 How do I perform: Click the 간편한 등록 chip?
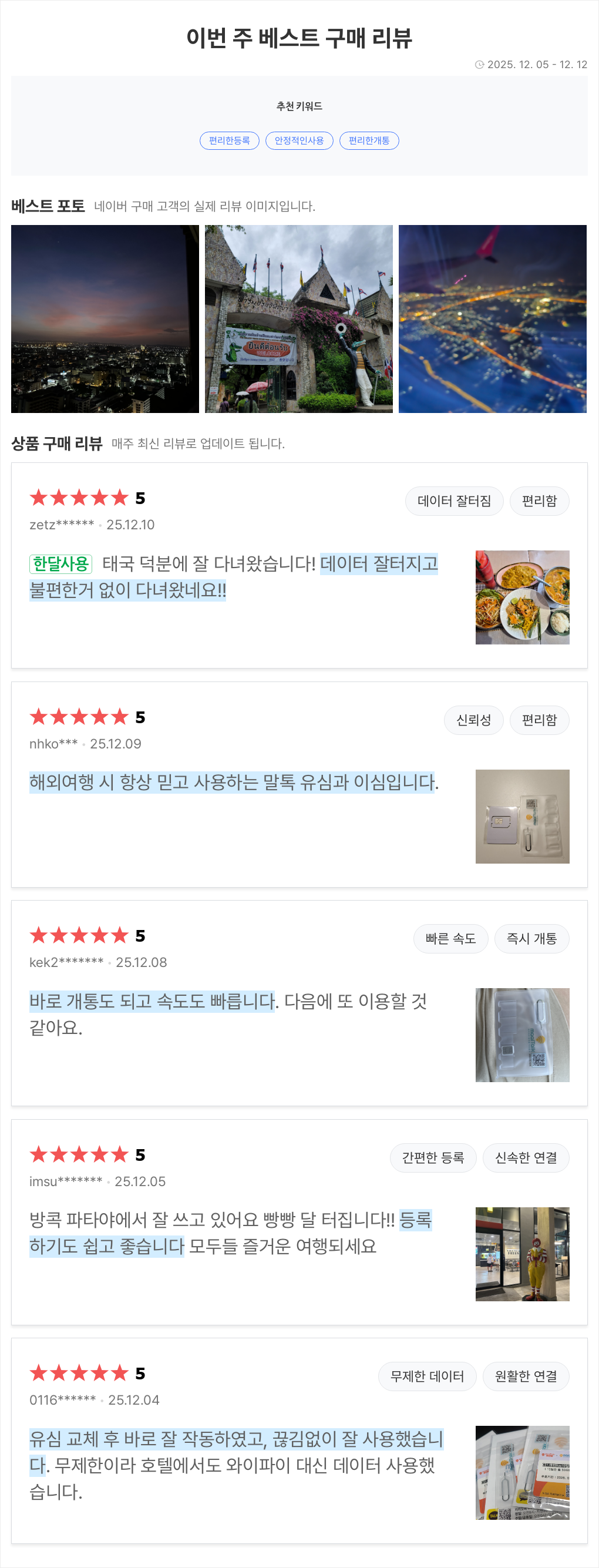[433, 1158]
